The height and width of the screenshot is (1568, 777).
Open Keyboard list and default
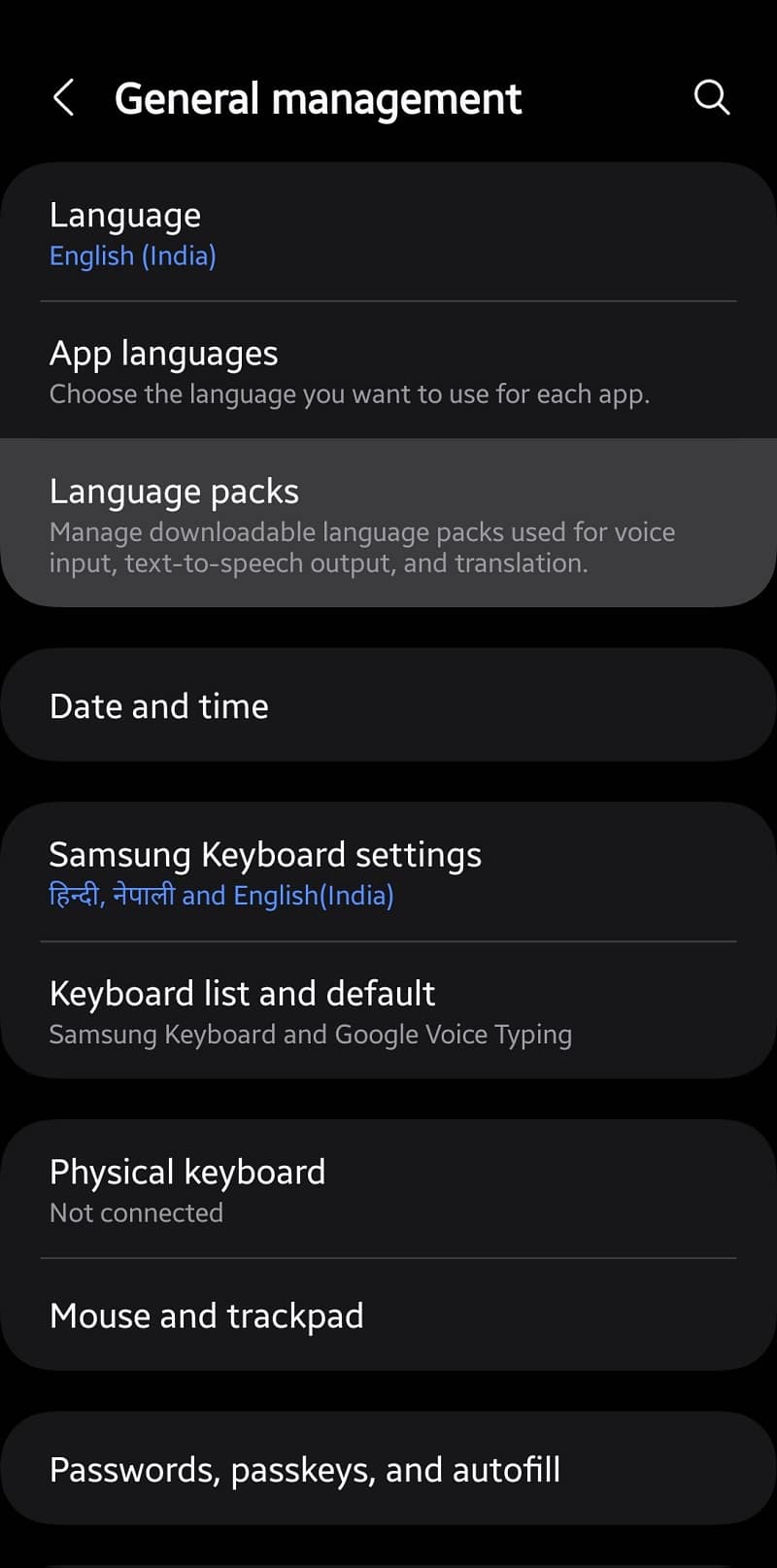pyautogui.click(x=388, y=1010)
